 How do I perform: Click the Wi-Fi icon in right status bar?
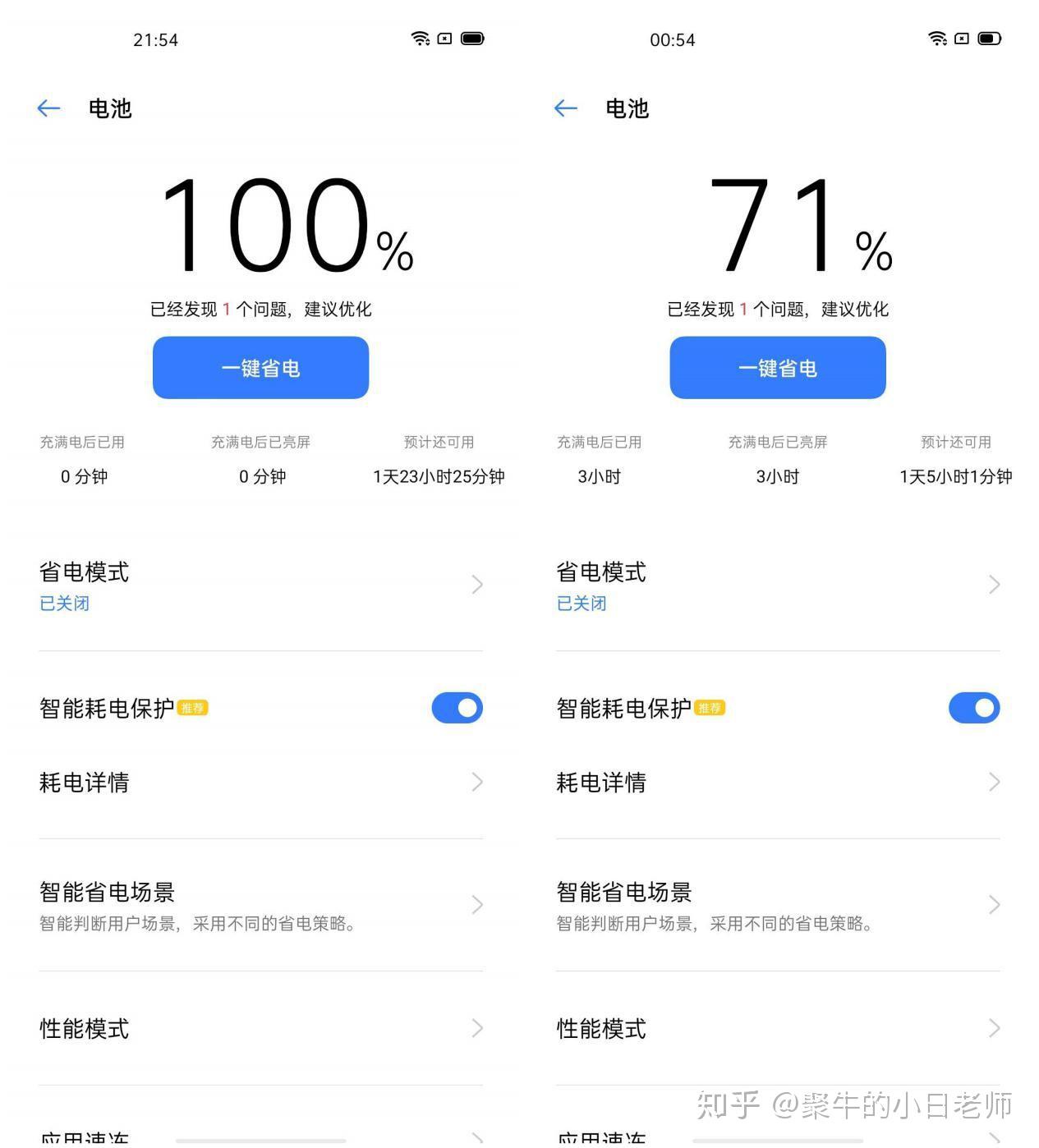[x=938, y=38]
